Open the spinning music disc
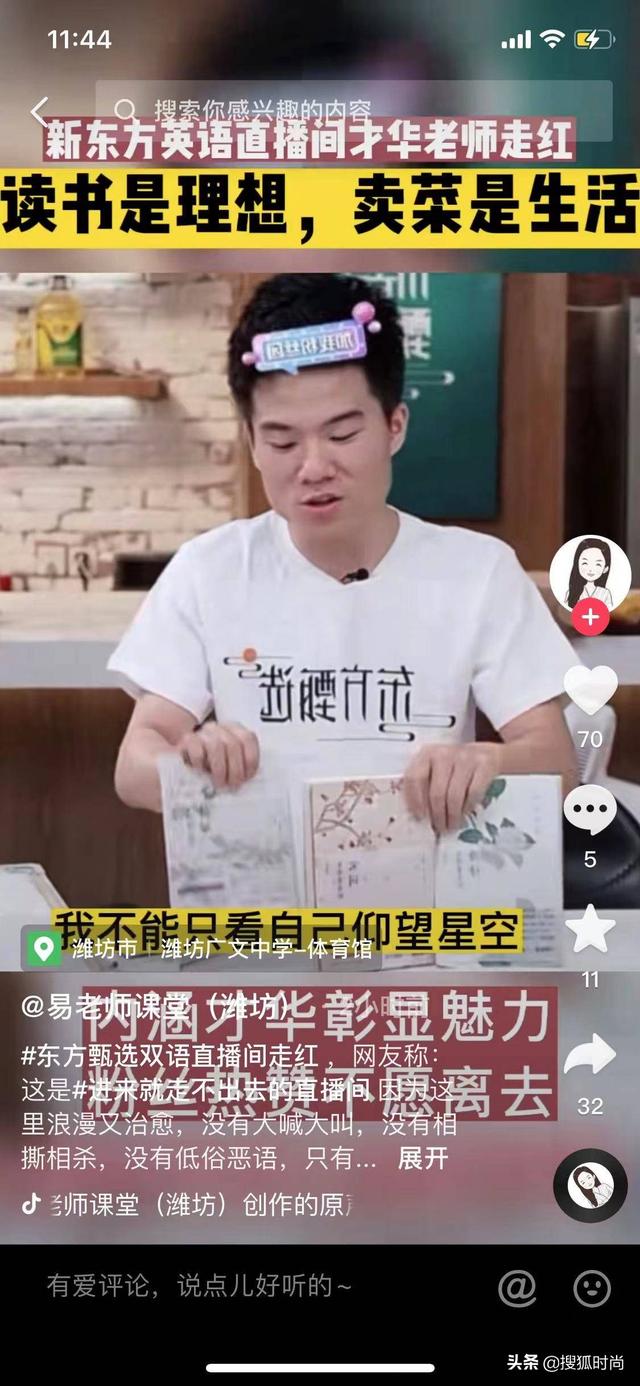 pos(590,1185)
